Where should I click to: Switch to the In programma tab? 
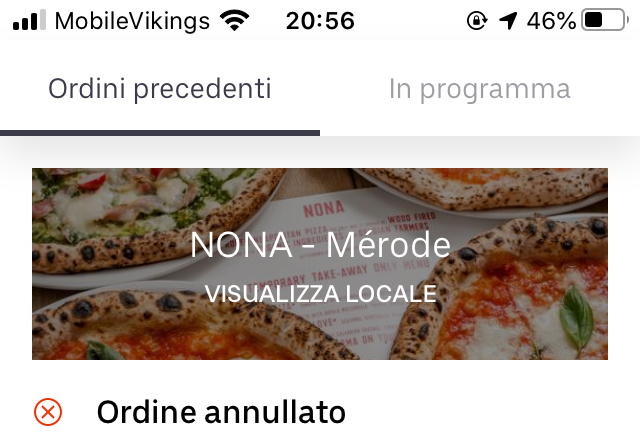coord(479,90)
